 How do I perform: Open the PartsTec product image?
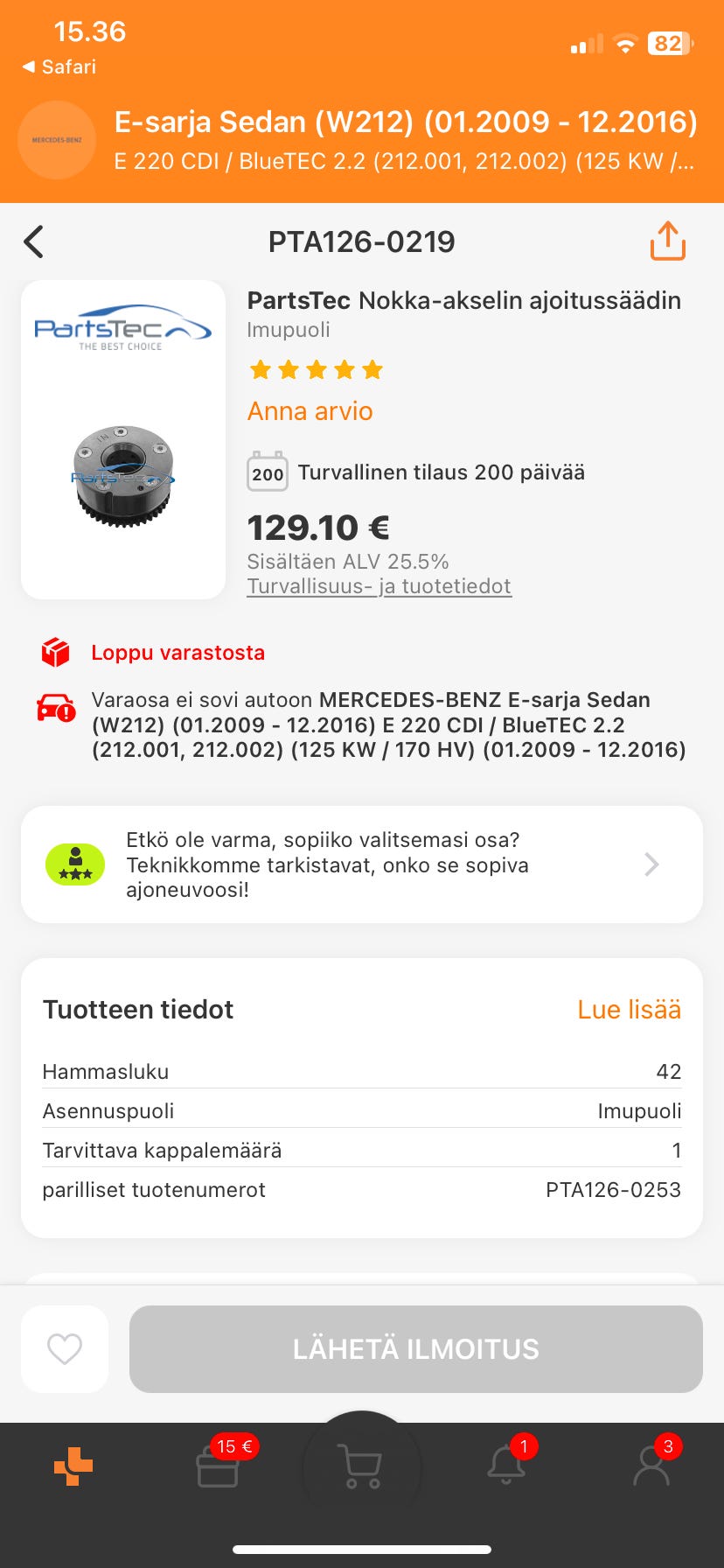point(123,439)
